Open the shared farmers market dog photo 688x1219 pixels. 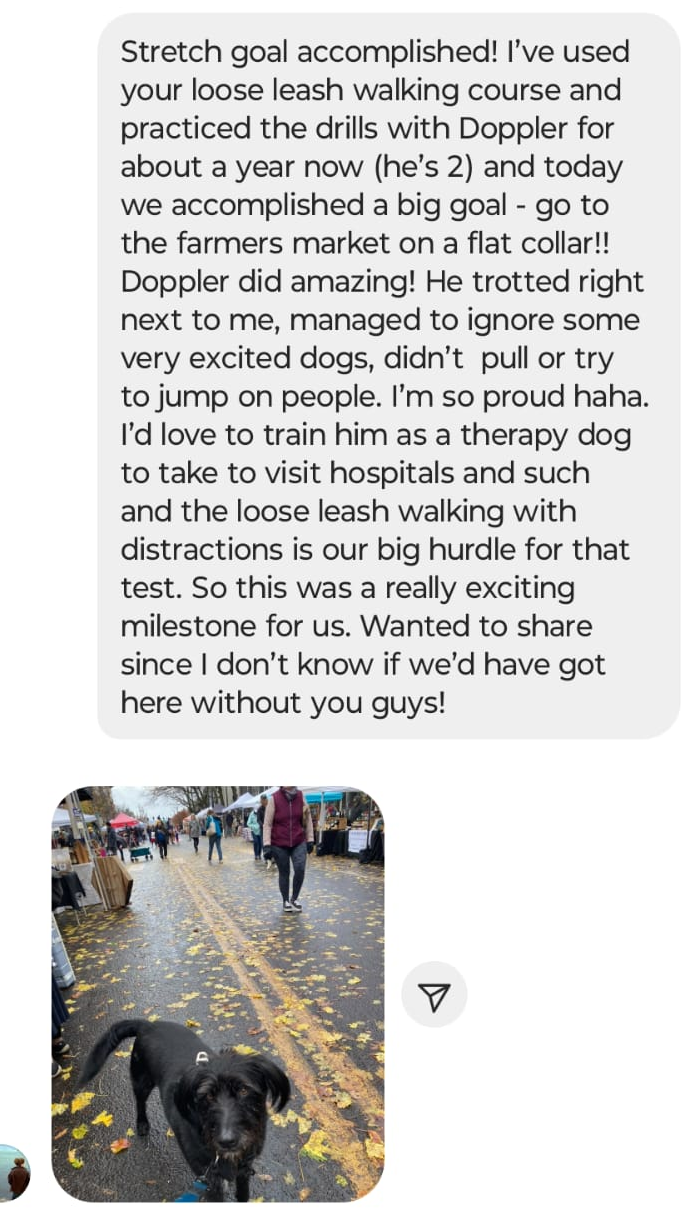coord(218,993)
